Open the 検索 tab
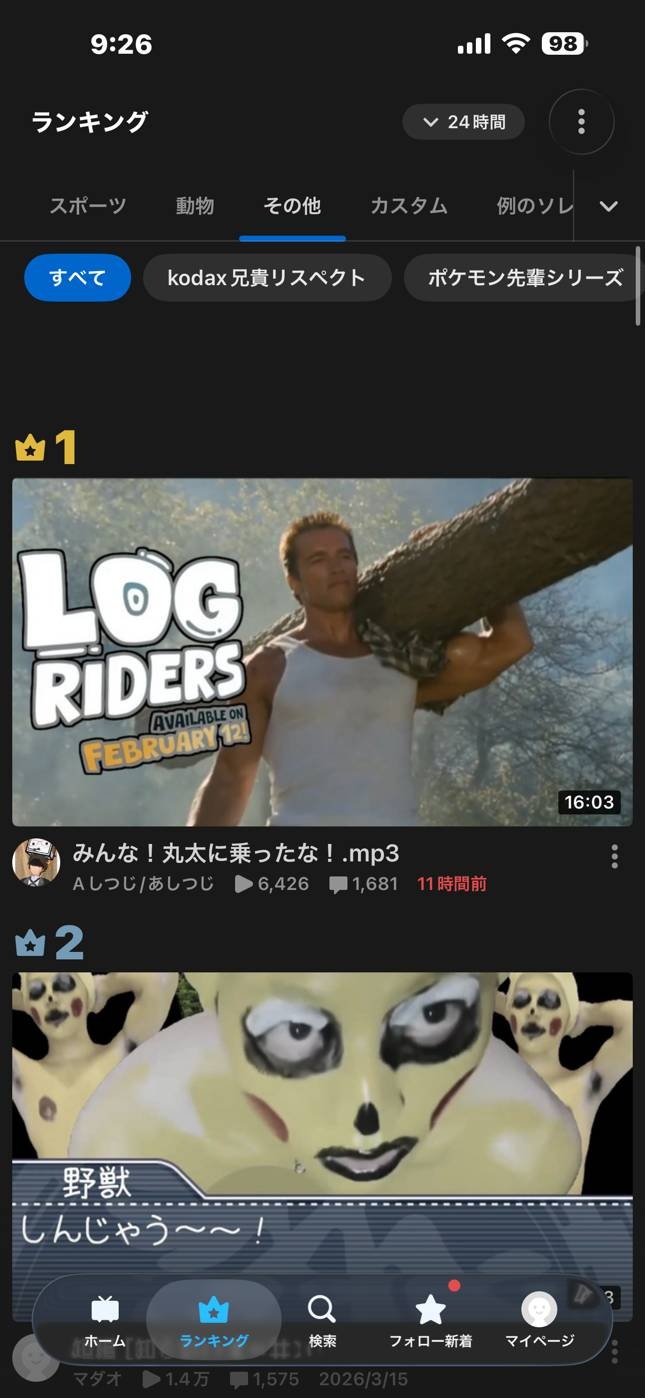This screenshot has width=645, height=1398. pos(322,1320)
